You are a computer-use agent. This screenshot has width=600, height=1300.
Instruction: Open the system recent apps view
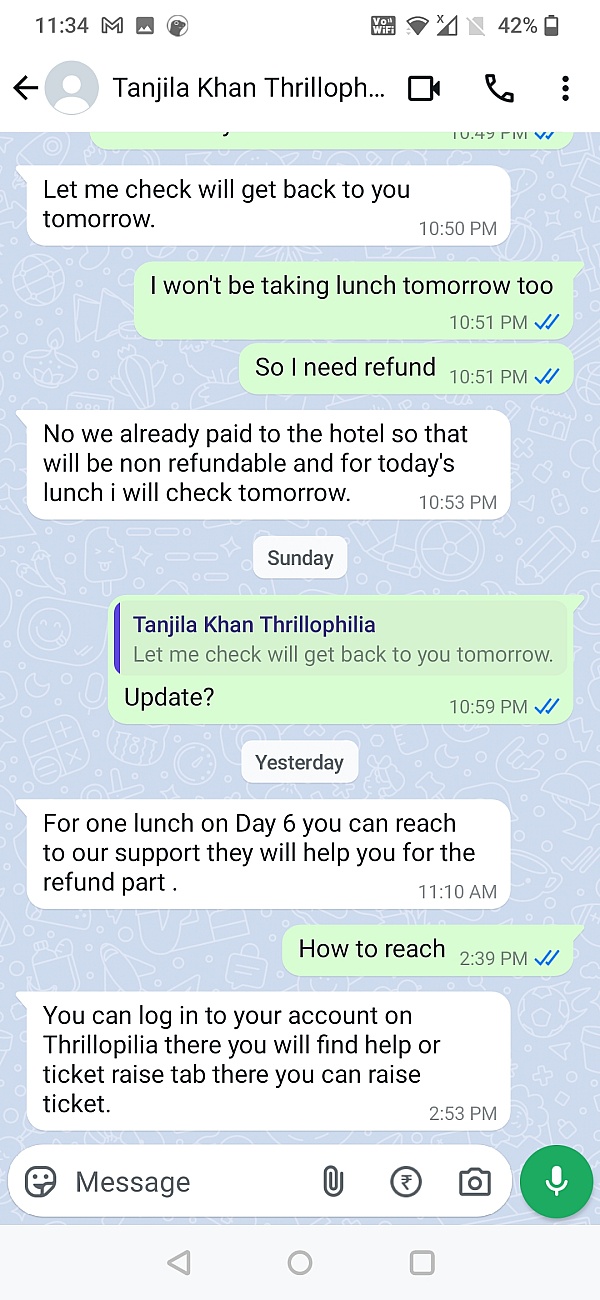[x=422, y=1263]
